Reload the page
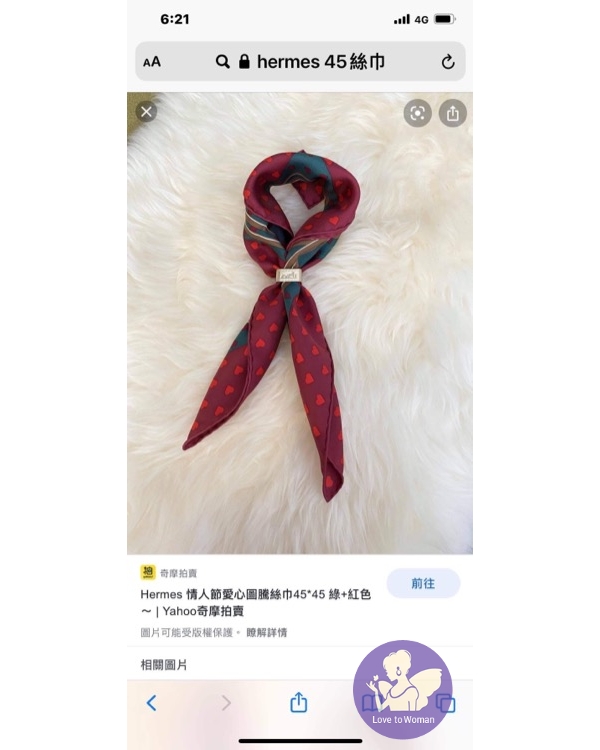 (x=447, y=62)
